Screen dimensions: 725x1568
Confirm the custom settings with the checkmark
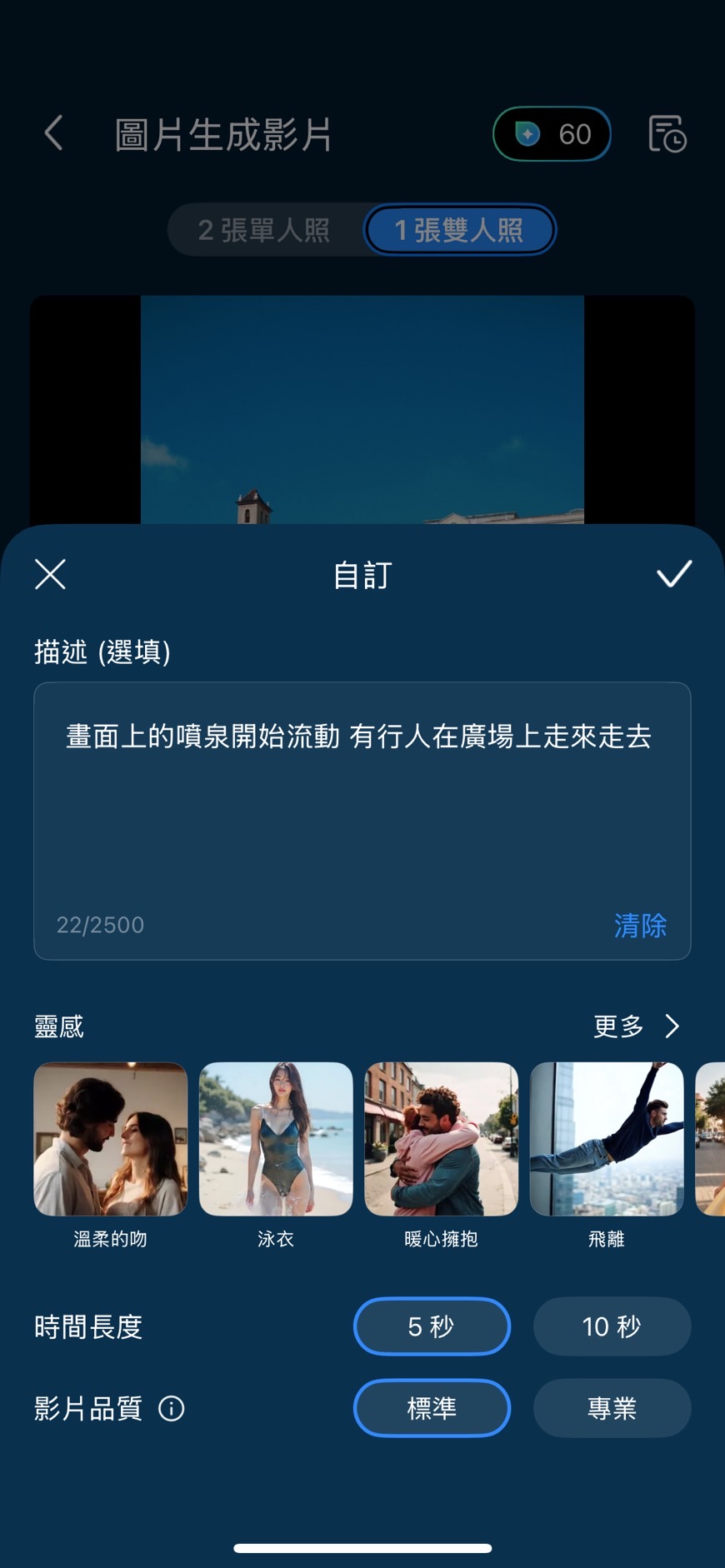(673, 574)
